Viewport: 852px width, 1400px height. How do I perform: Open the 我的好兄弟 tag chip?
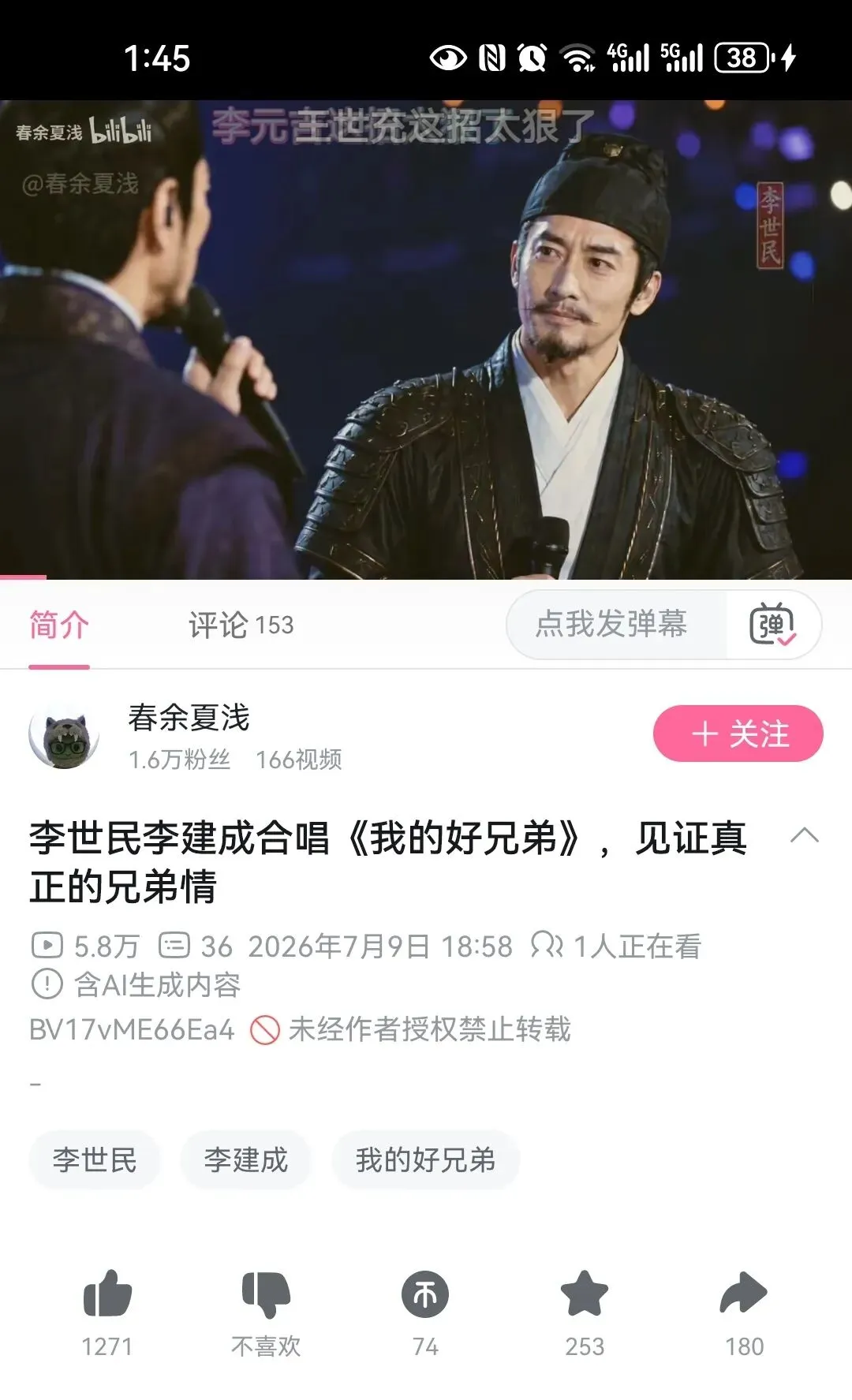pyautogui.click(x=426, y=1160)
